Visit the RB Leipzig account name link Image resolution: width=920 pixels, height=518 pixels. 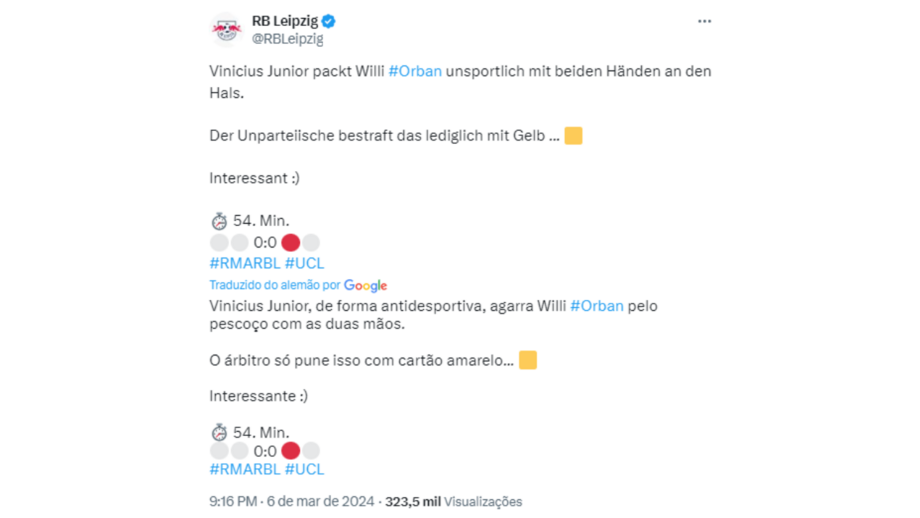coord(283,21)
